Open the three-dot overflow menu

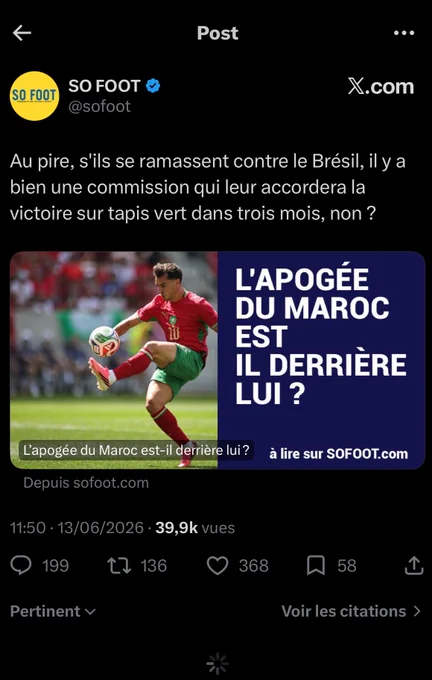click(x=404, y=33)
